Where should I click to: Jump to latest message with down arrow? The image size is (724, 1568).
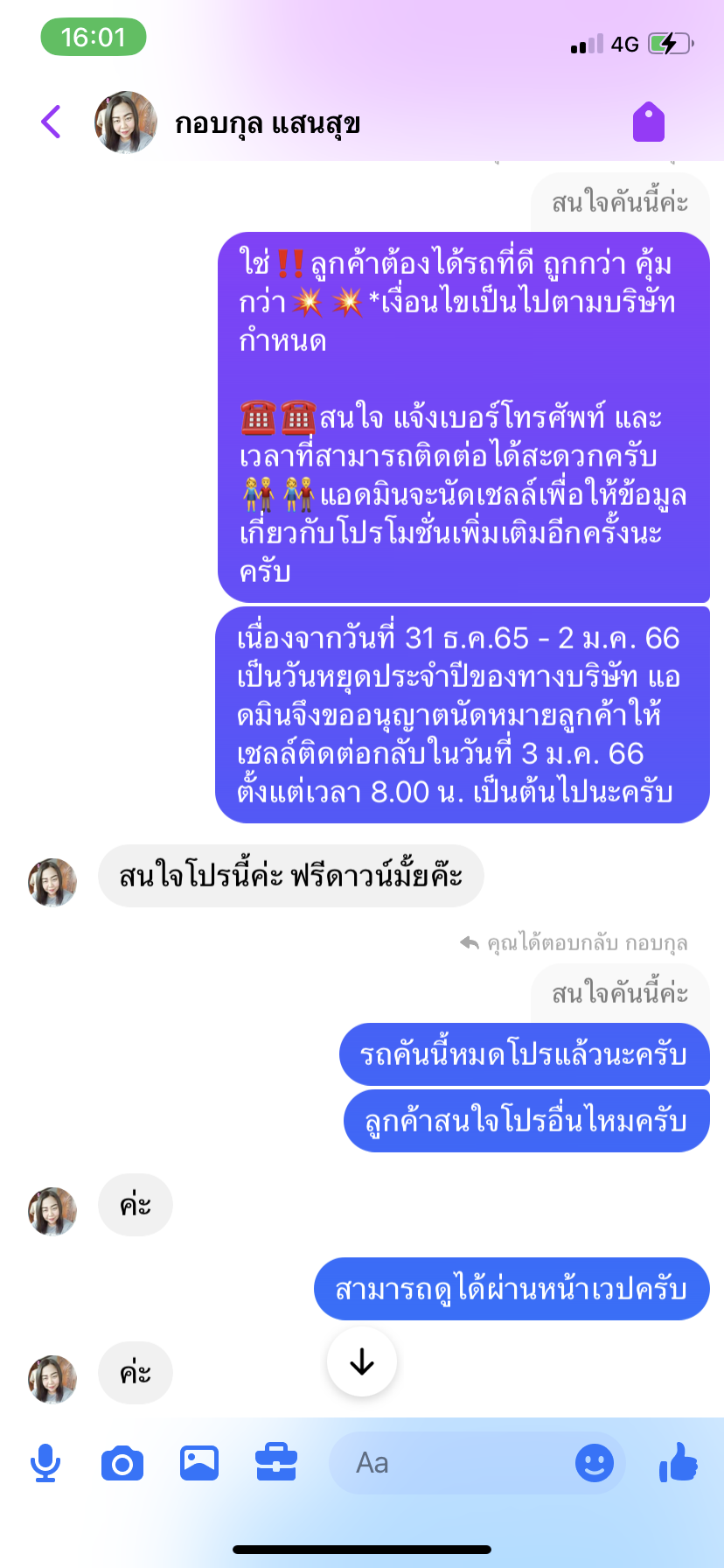click(x=362, y=1362)
